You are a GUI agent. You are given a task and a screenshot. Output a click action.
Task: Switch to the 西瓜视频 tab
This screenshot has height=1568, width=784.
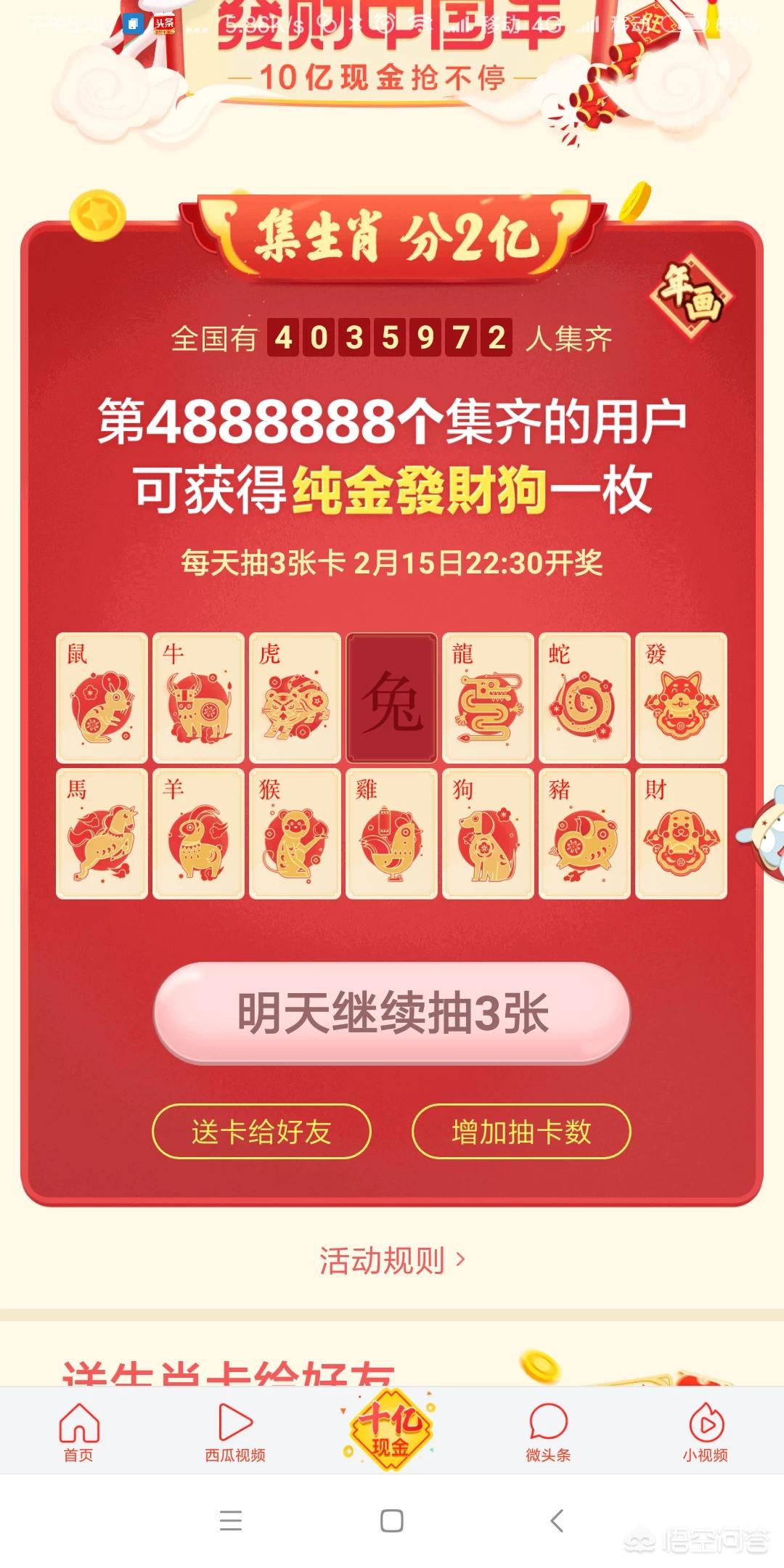pos(235,1432)
